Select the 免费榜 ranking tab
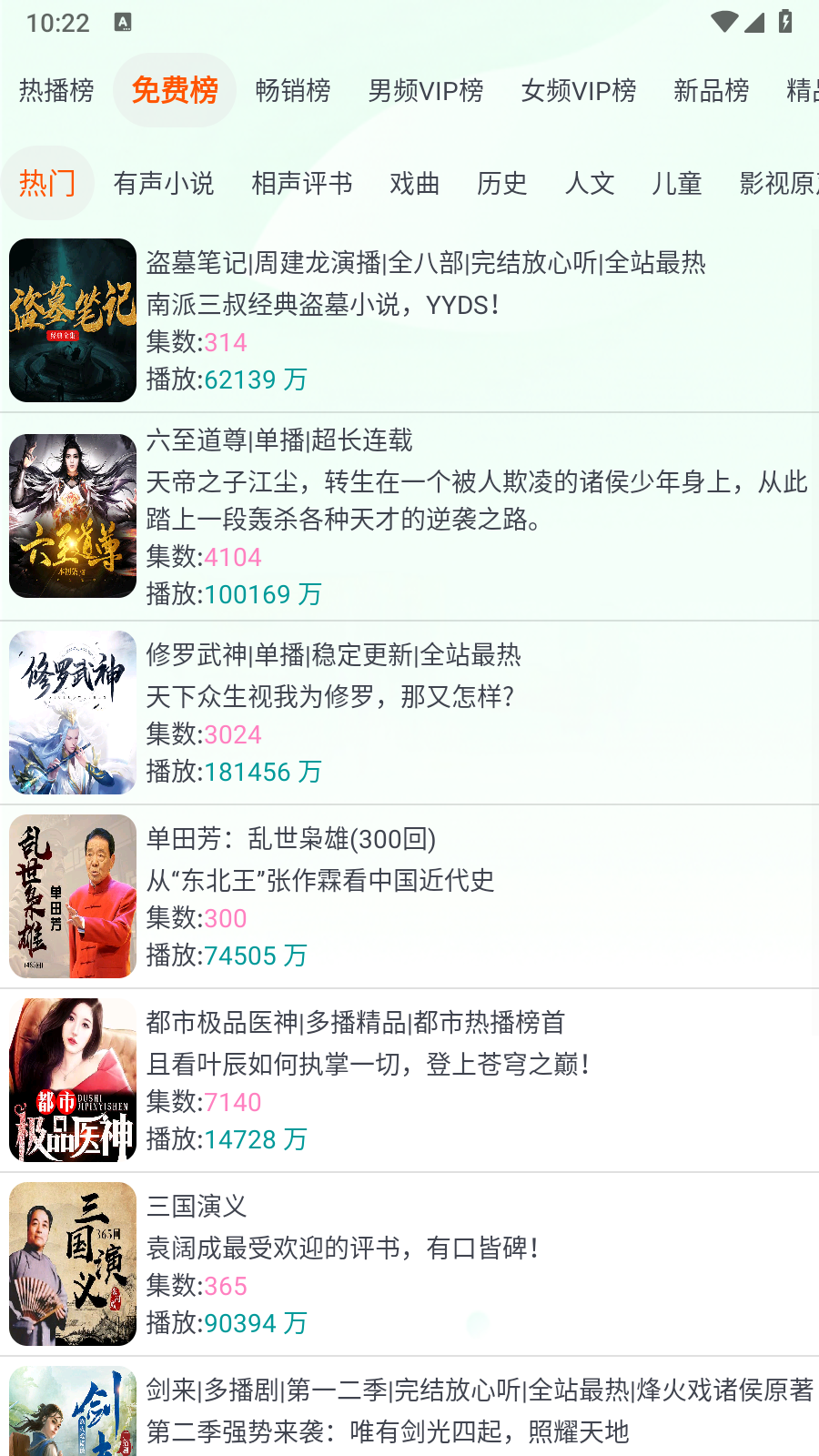The width and height of the screenshot is (819, 1456). coord(175,90)
